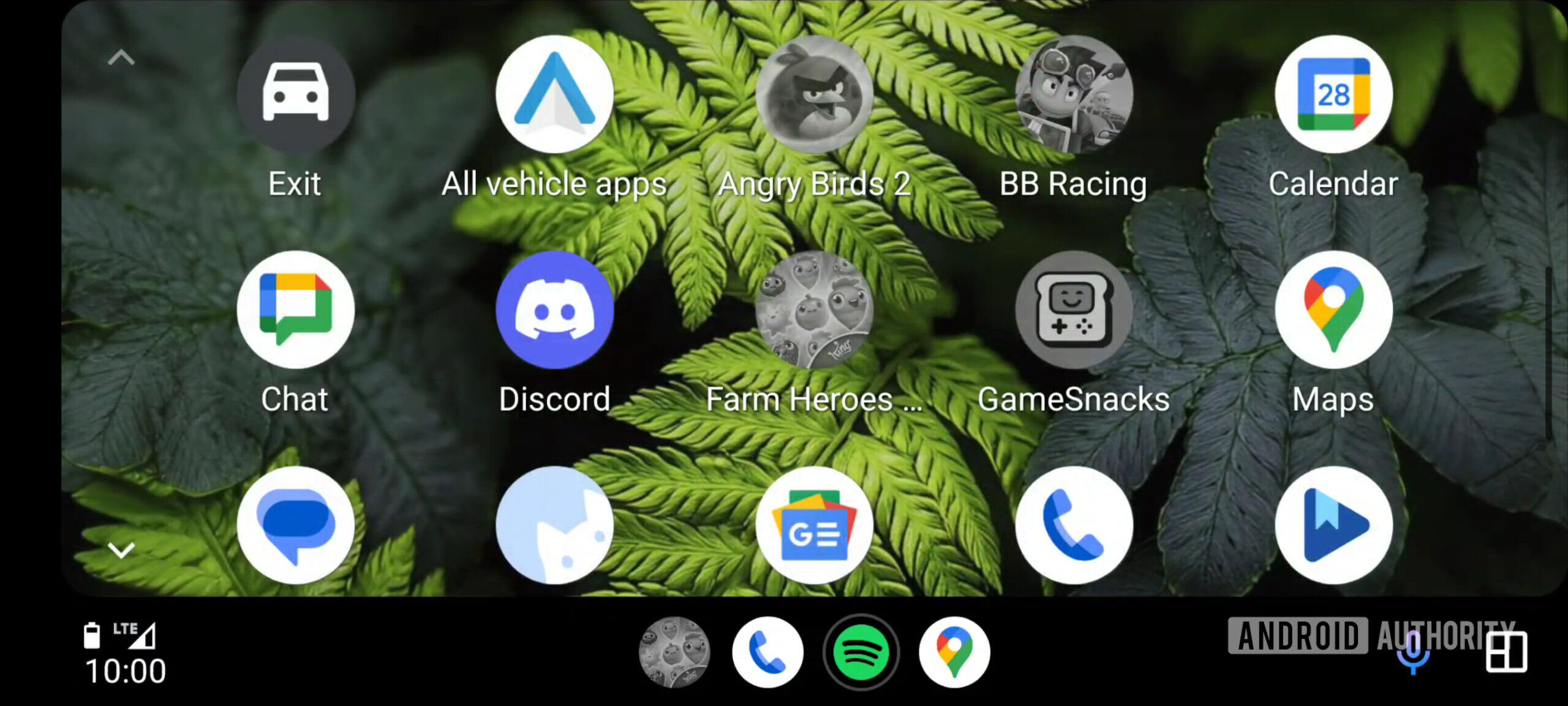Tap the up chevron arrow
Viewport: 1568px width, 706px height.
(x=121, y=58)
